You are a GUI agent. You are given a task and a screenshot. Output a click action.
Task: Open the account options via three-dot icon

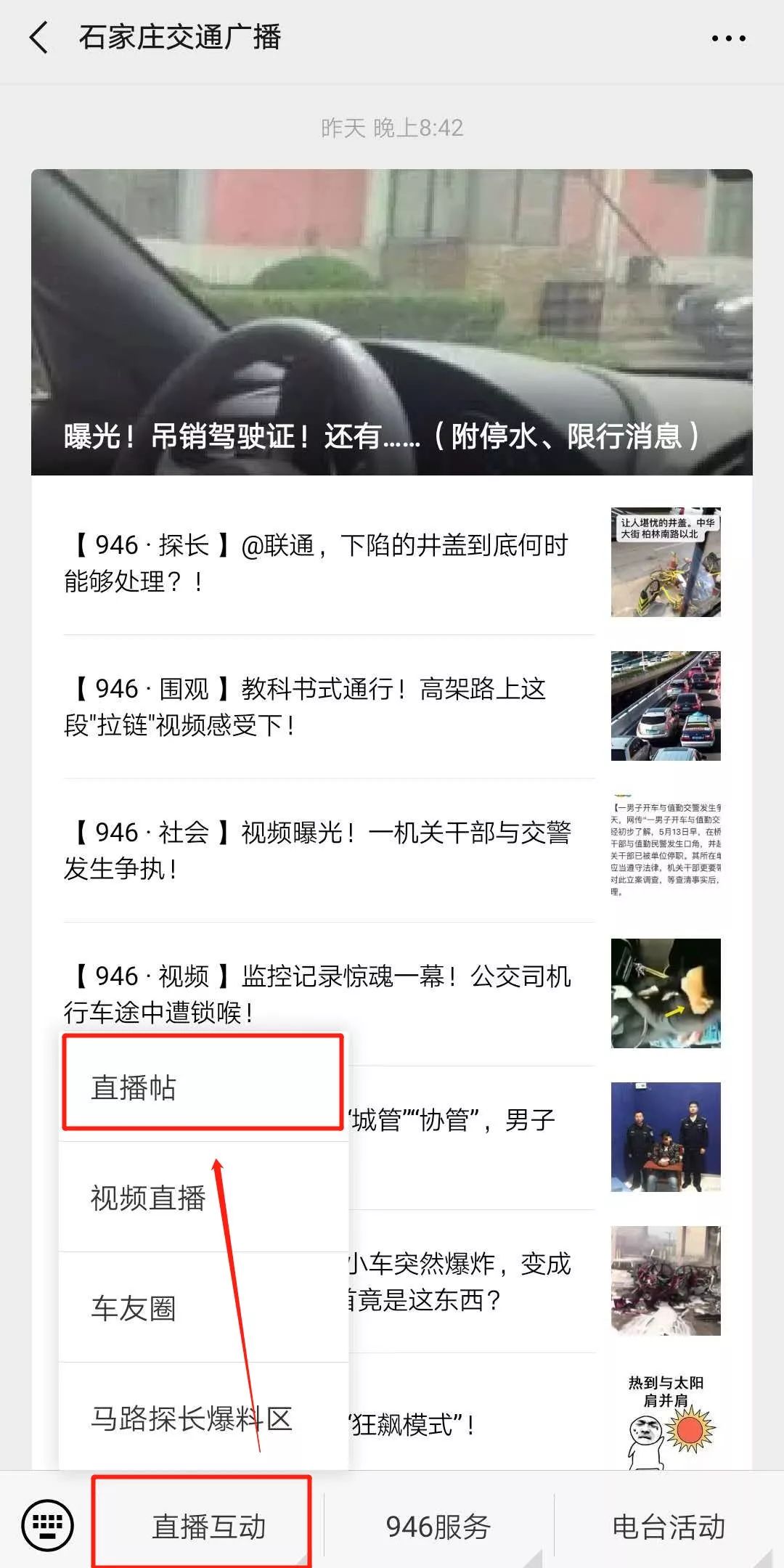coord(730,36)
